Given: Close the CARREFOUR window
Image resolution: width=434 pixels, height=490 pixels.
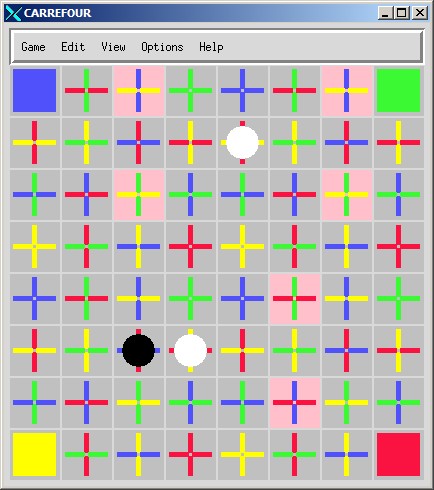Looking at the screenshot, I should point(420,13).
